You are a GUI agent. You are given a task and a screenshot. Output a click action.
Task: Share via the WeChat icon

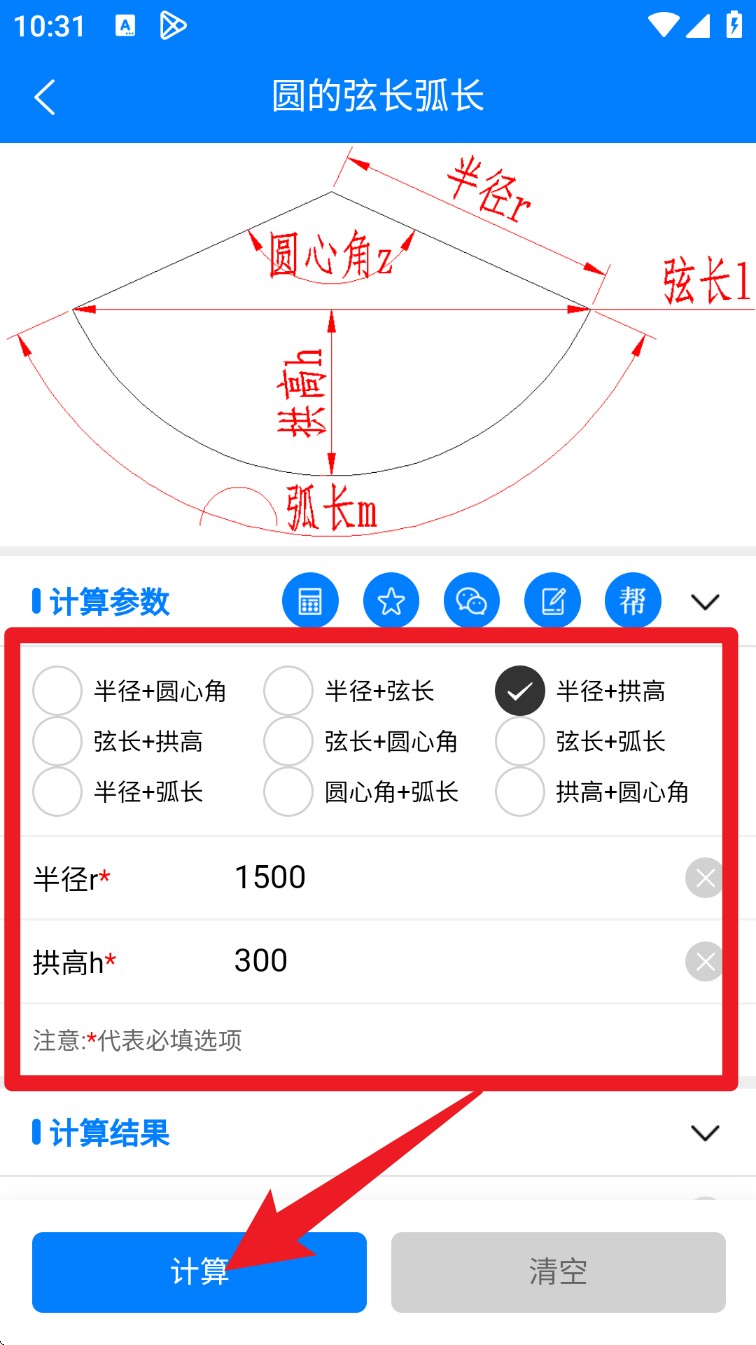point(471,601)
